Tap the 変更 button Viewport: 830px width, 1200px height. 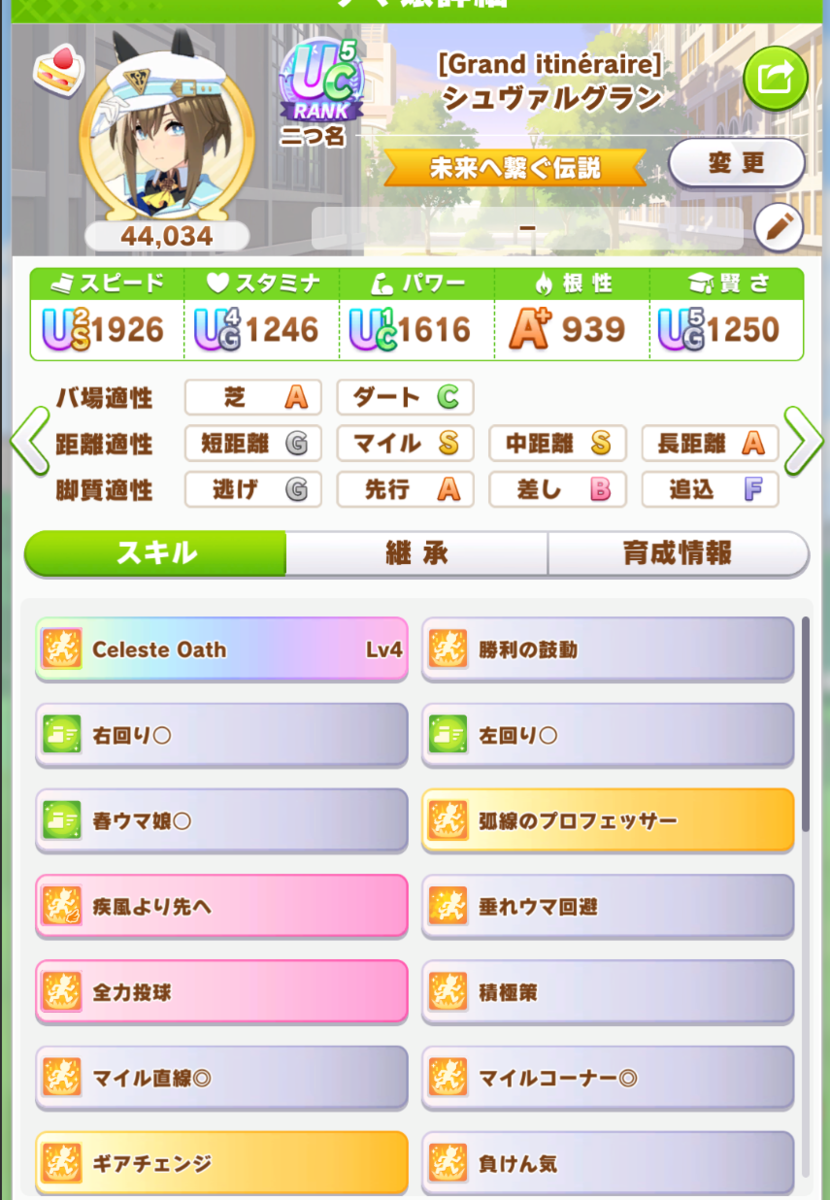736,164
